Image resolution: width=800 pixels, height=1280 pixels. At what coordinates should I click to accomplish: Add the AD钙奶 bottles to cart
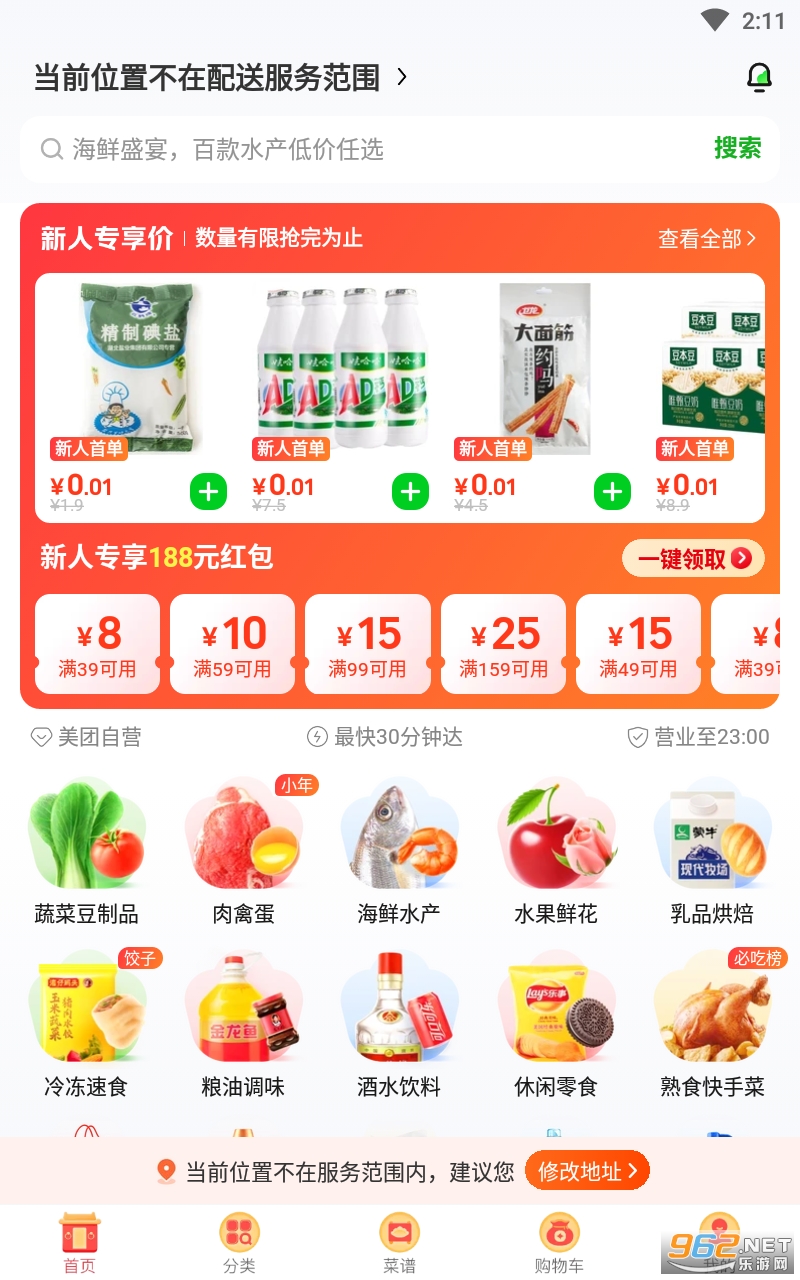(x=410, y=492)
